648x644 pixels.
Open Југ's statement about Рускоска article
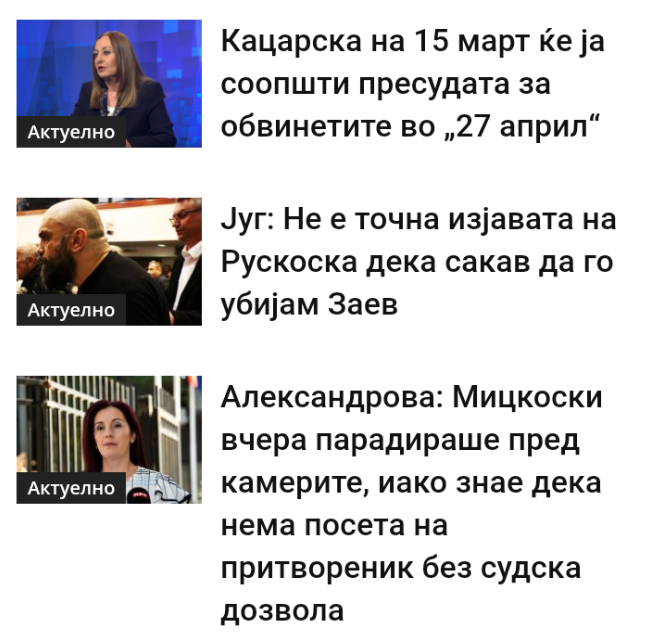(418, 262)
